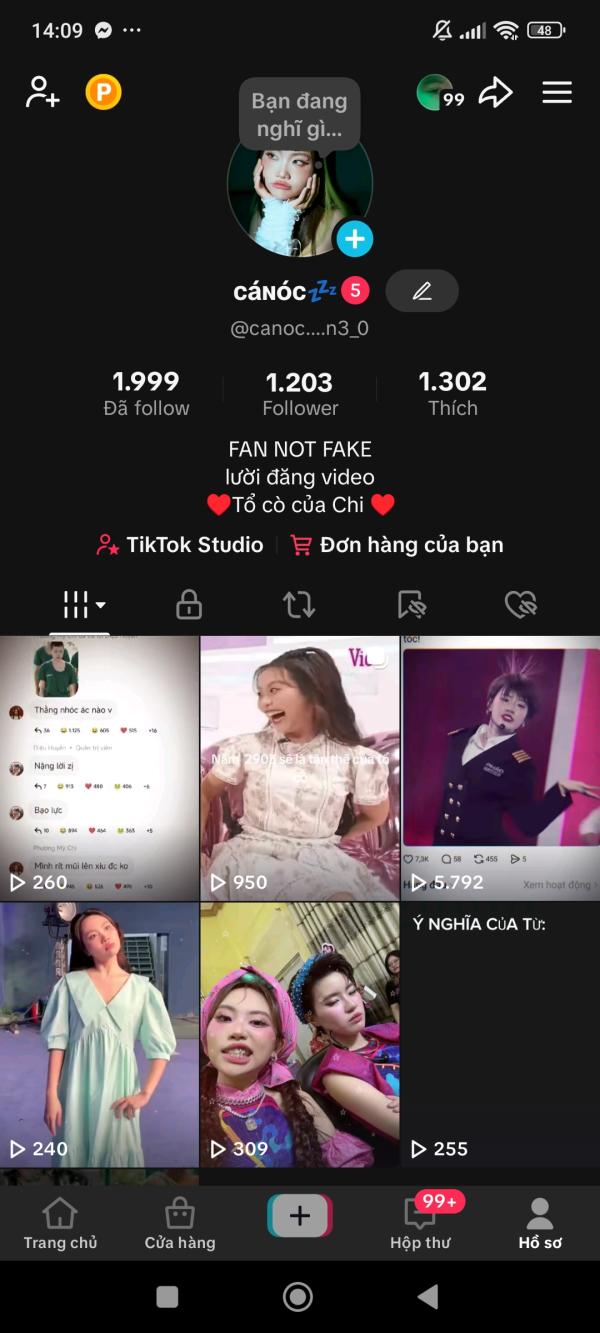
Task: View the Follower list
Action: coord(300,393)
